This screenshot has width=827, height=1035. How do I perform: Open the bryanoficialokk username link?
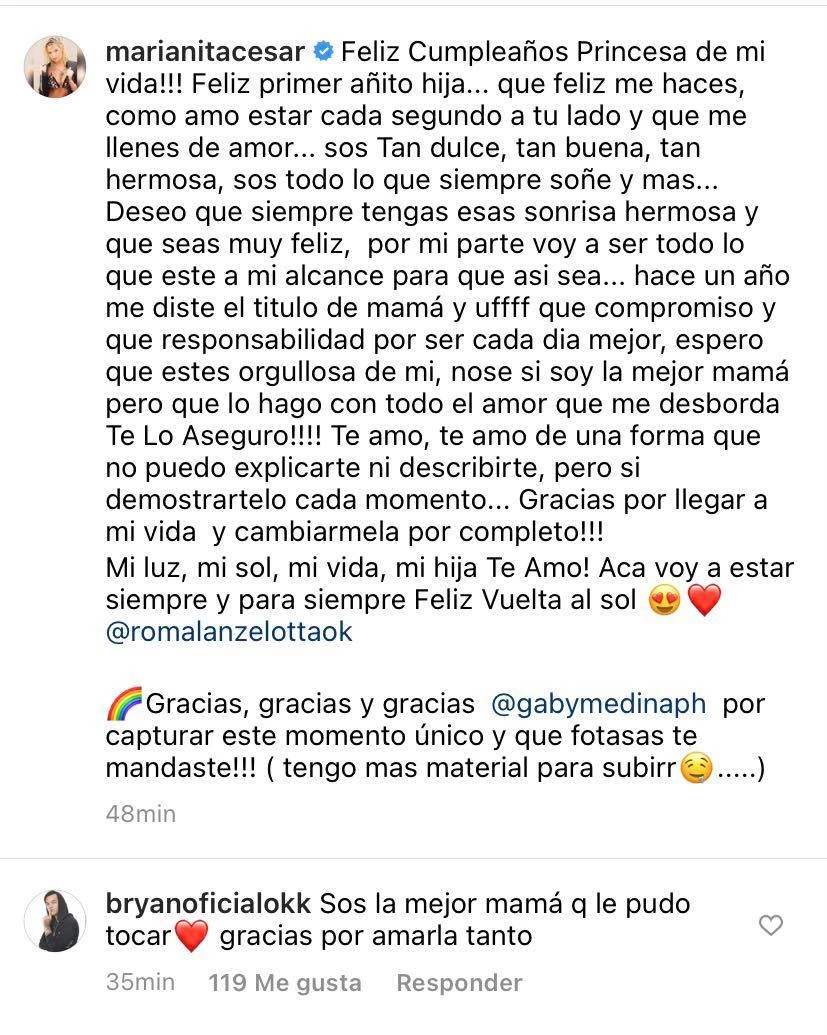[x=209, y=904]
